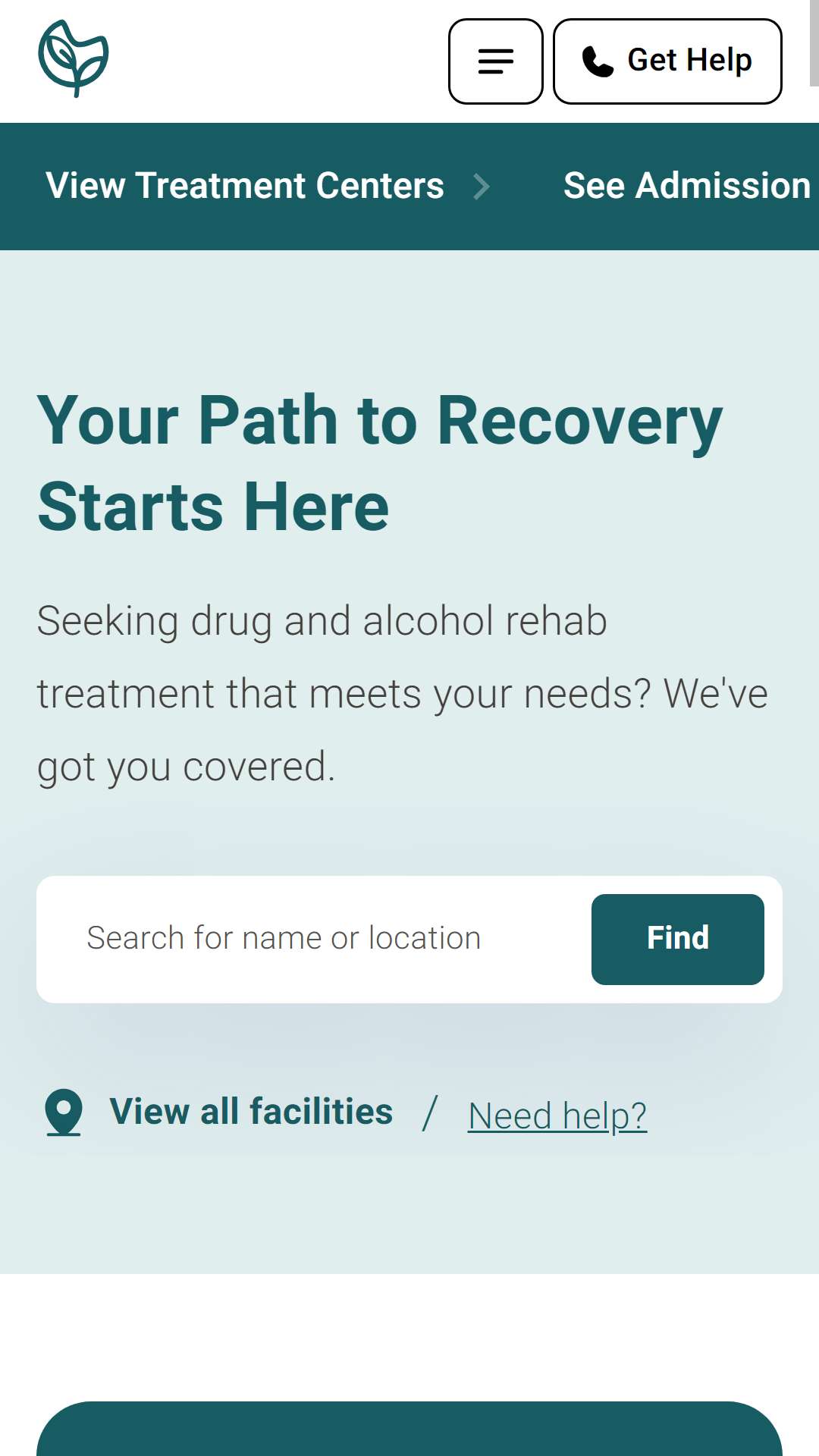Open the See Admission link
This screenshot has width=819, height=1456.
coord(687,186)
